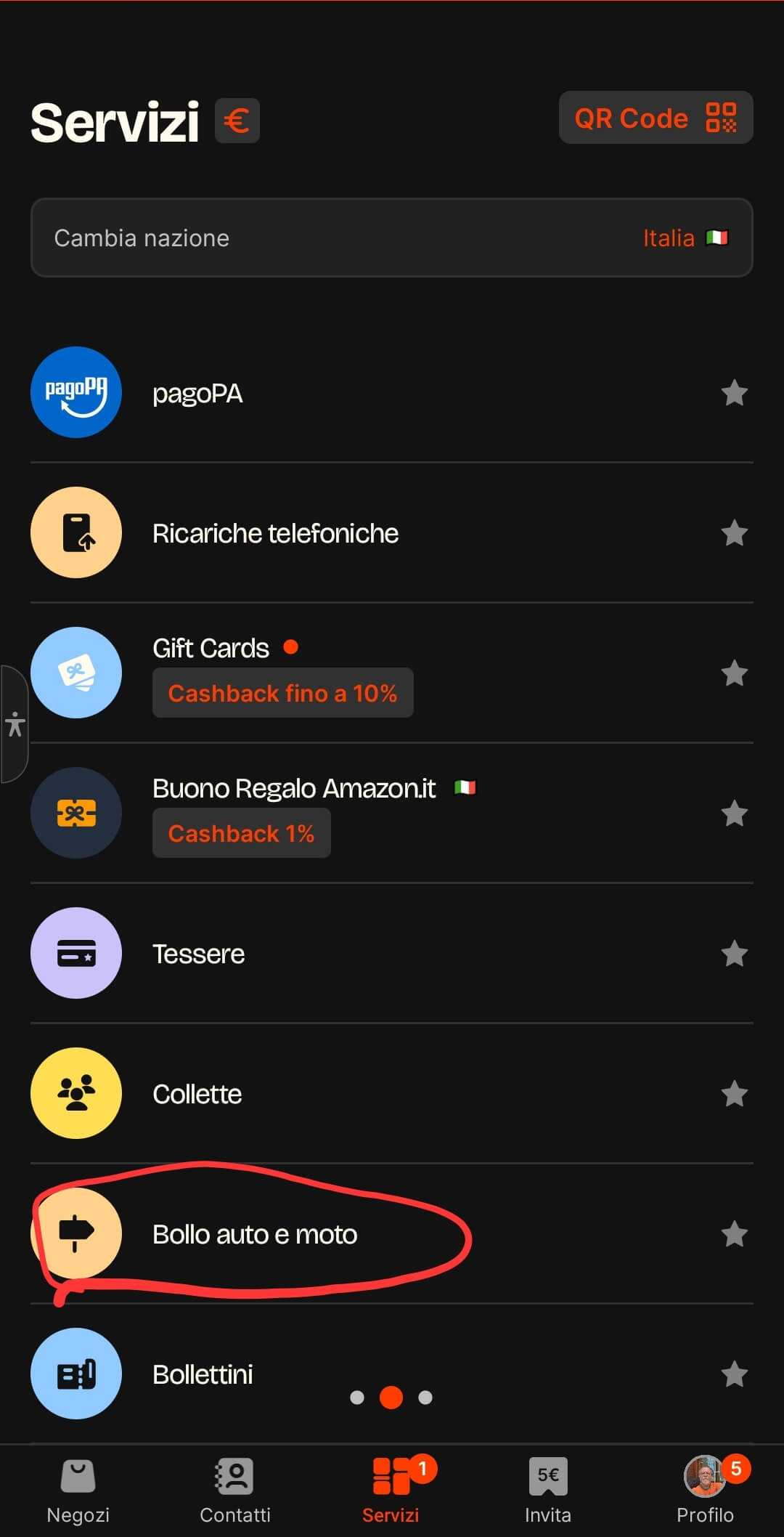Star the Gift Cards service
This screenshot has height=1537, width=784.
tap(735, 673)
